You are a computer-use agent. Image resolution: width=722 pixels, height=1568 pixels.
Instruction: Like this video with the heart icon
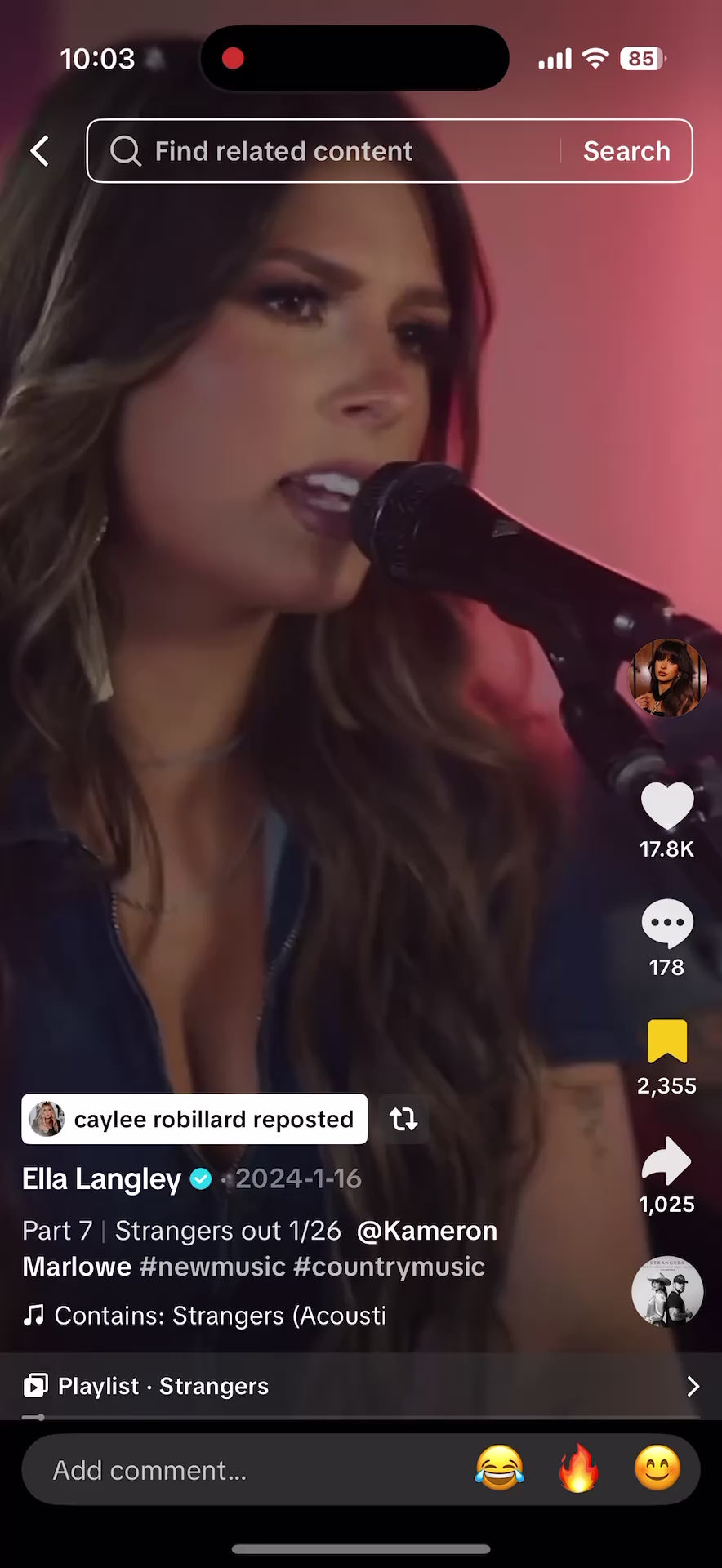(667, 805)
